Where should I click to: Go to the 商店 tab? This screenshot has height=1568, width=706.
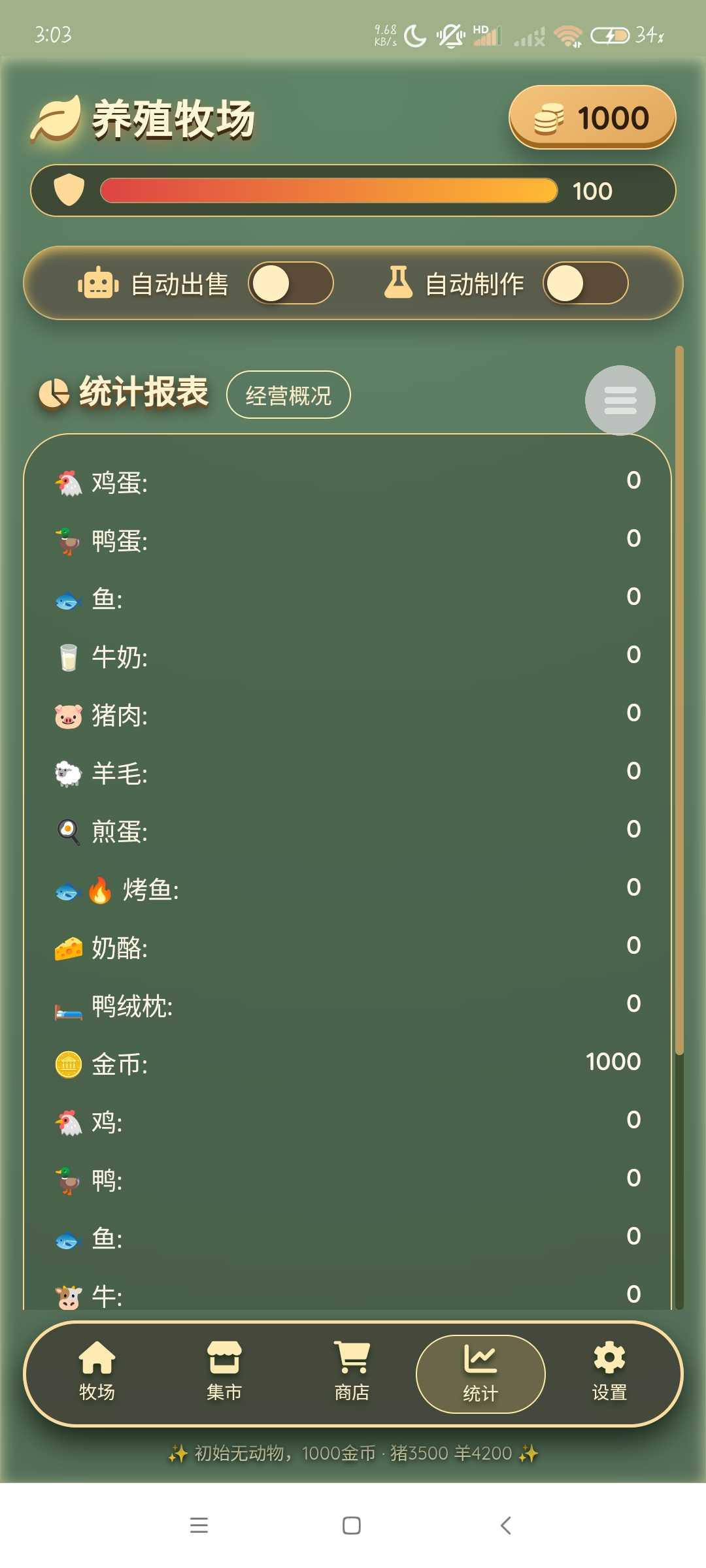[352, 1372]
